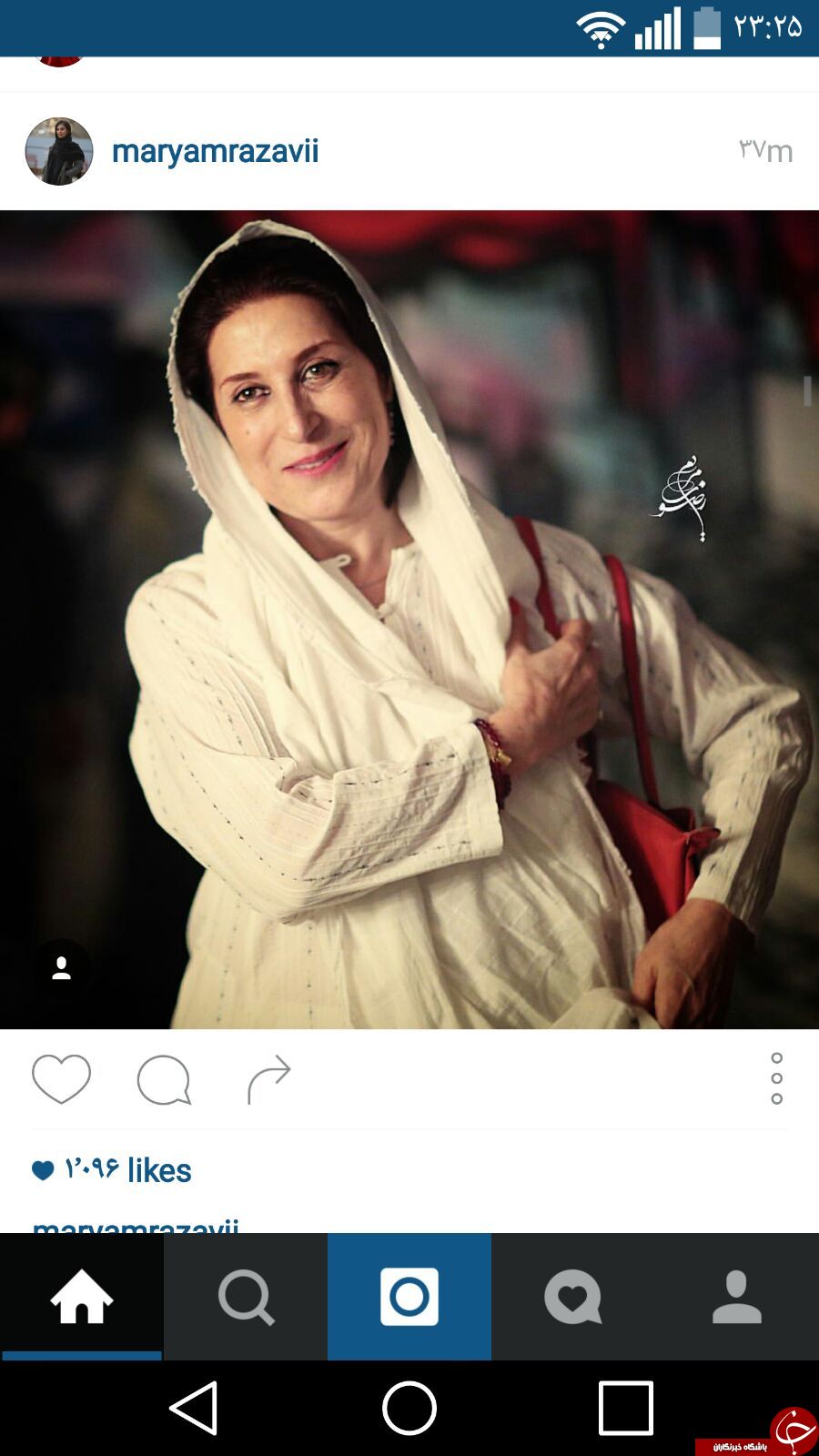The width and height of the screenshot is (819, 1456).
Task: Switch to the Search tab
Action: coord(246,1297)
